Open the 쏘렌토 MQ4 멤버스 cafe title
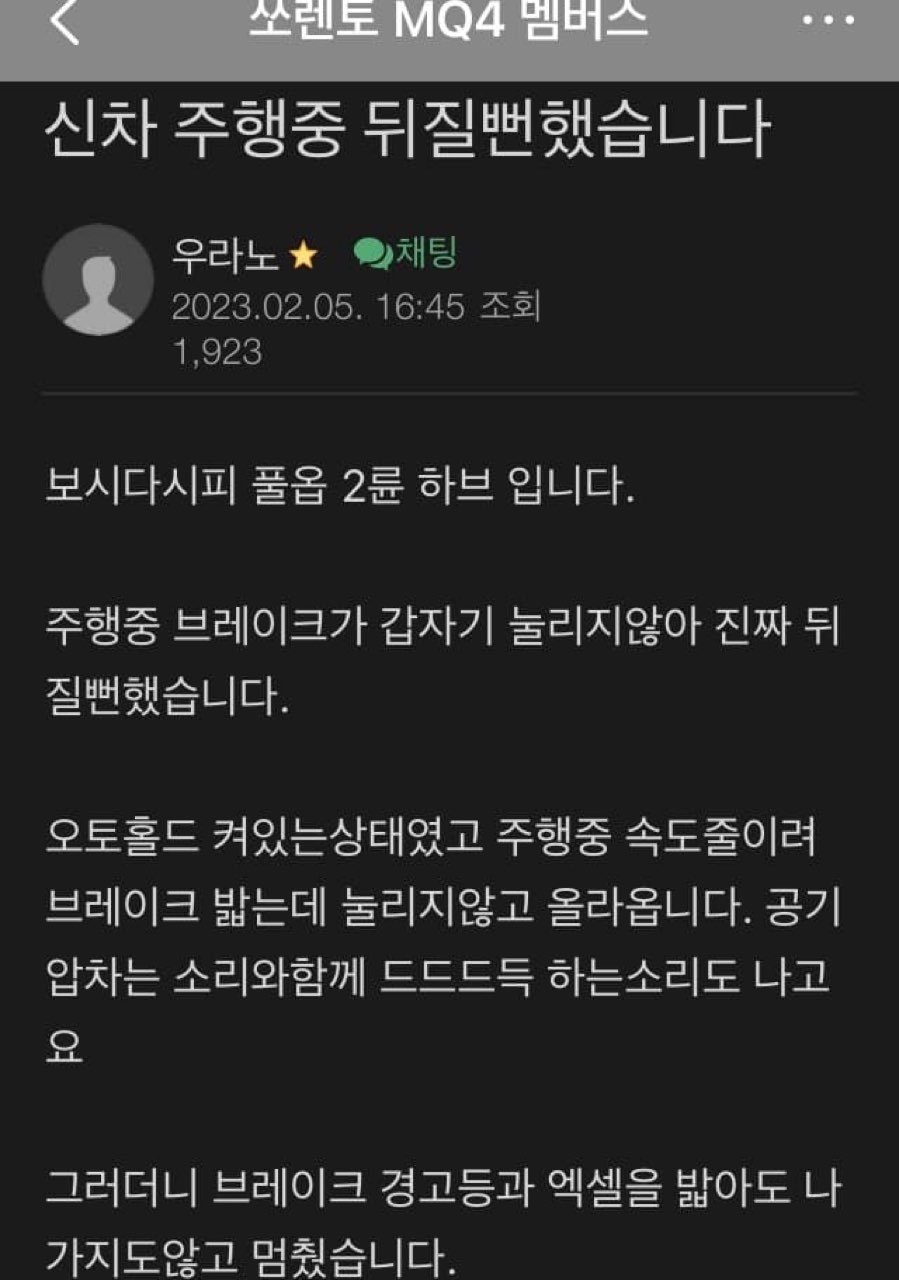This screenshot has height=1280, width=899. pyautogui.click(x=448, y=21)
